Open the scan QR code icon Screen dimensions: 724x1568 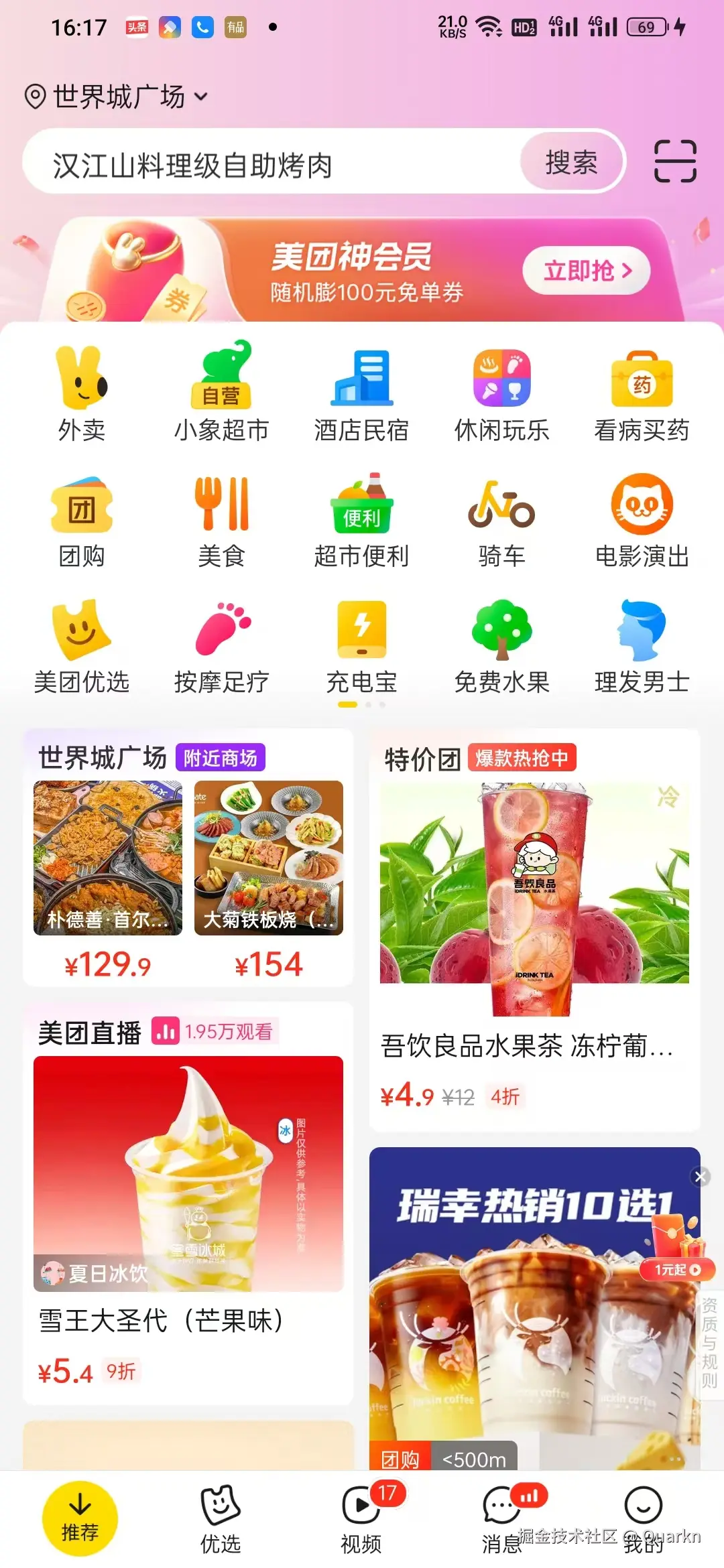675,161
